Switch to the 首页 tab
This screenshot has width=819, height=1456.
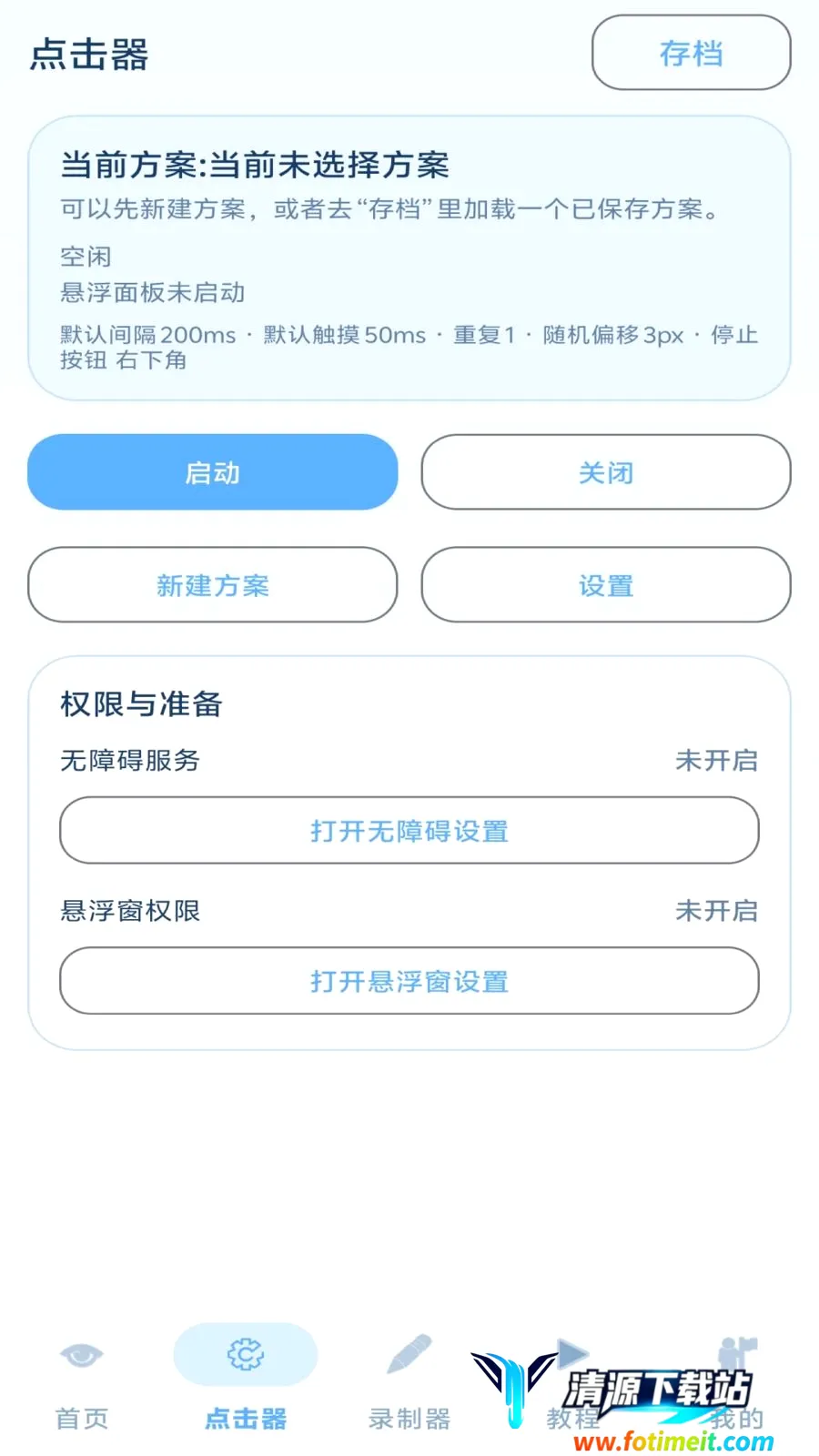coord(82,1382)
